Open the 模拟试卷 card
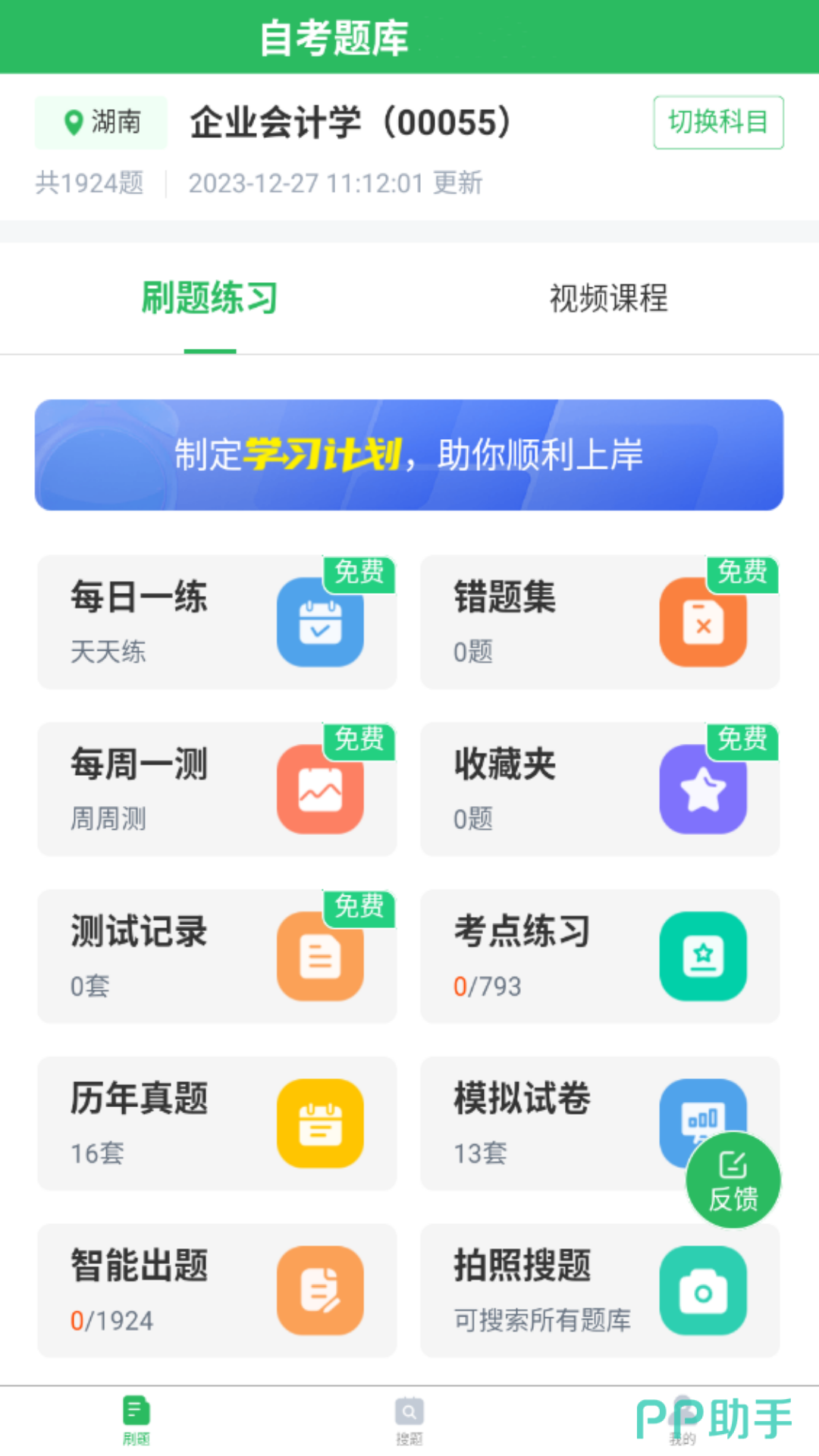Image resolution: width=819 pixels, height=1456 pixels. 546,1123
